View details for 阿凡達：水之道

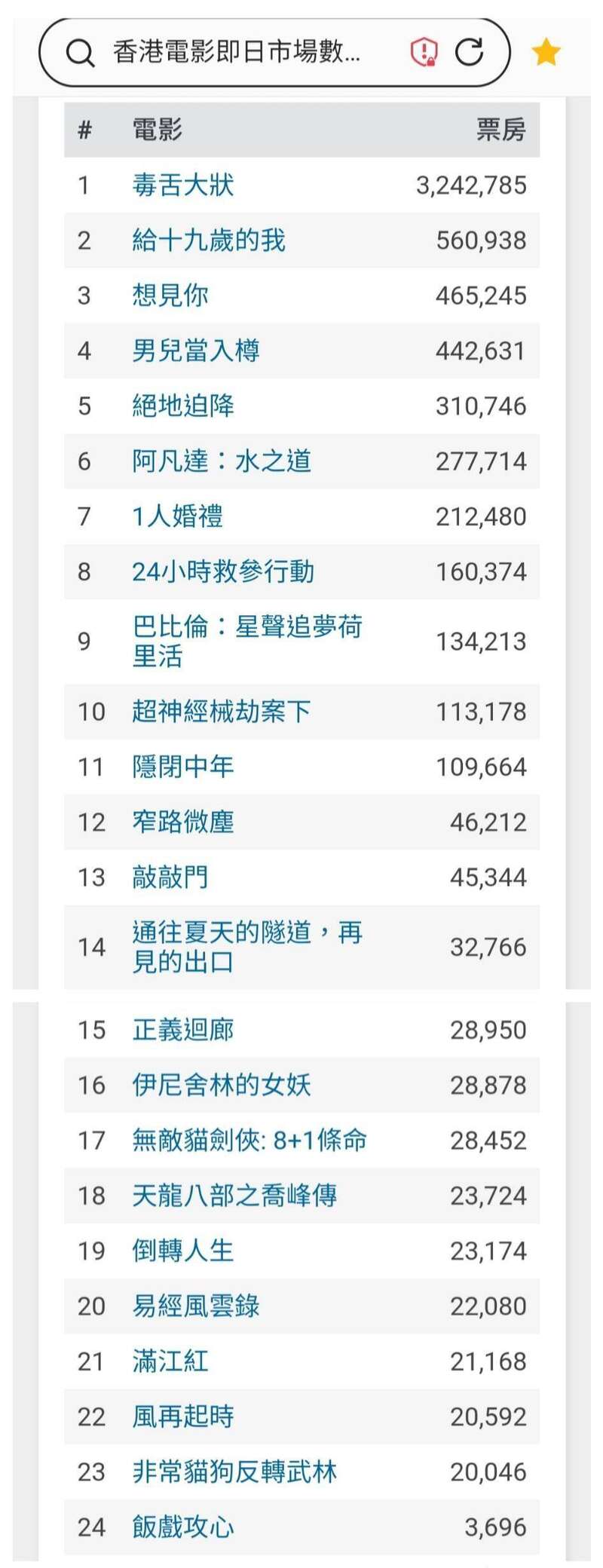tap(221, 461)
